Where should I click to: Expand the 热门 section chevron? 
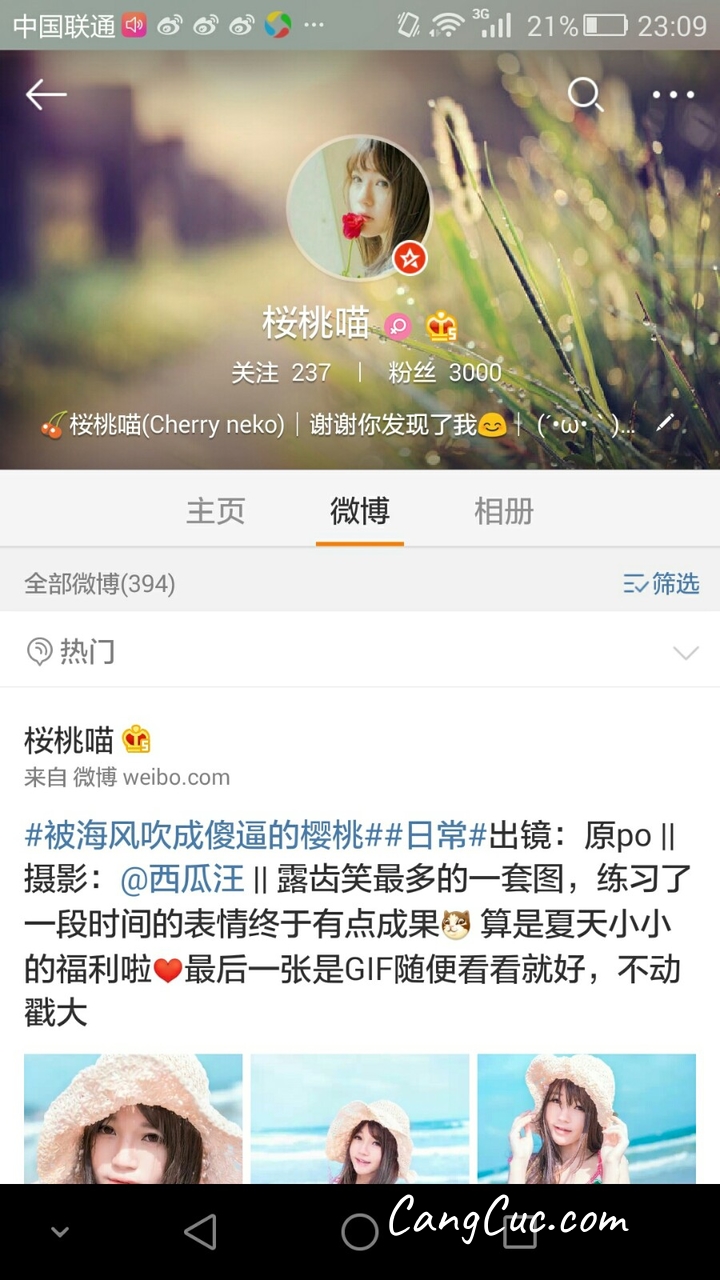685,653
